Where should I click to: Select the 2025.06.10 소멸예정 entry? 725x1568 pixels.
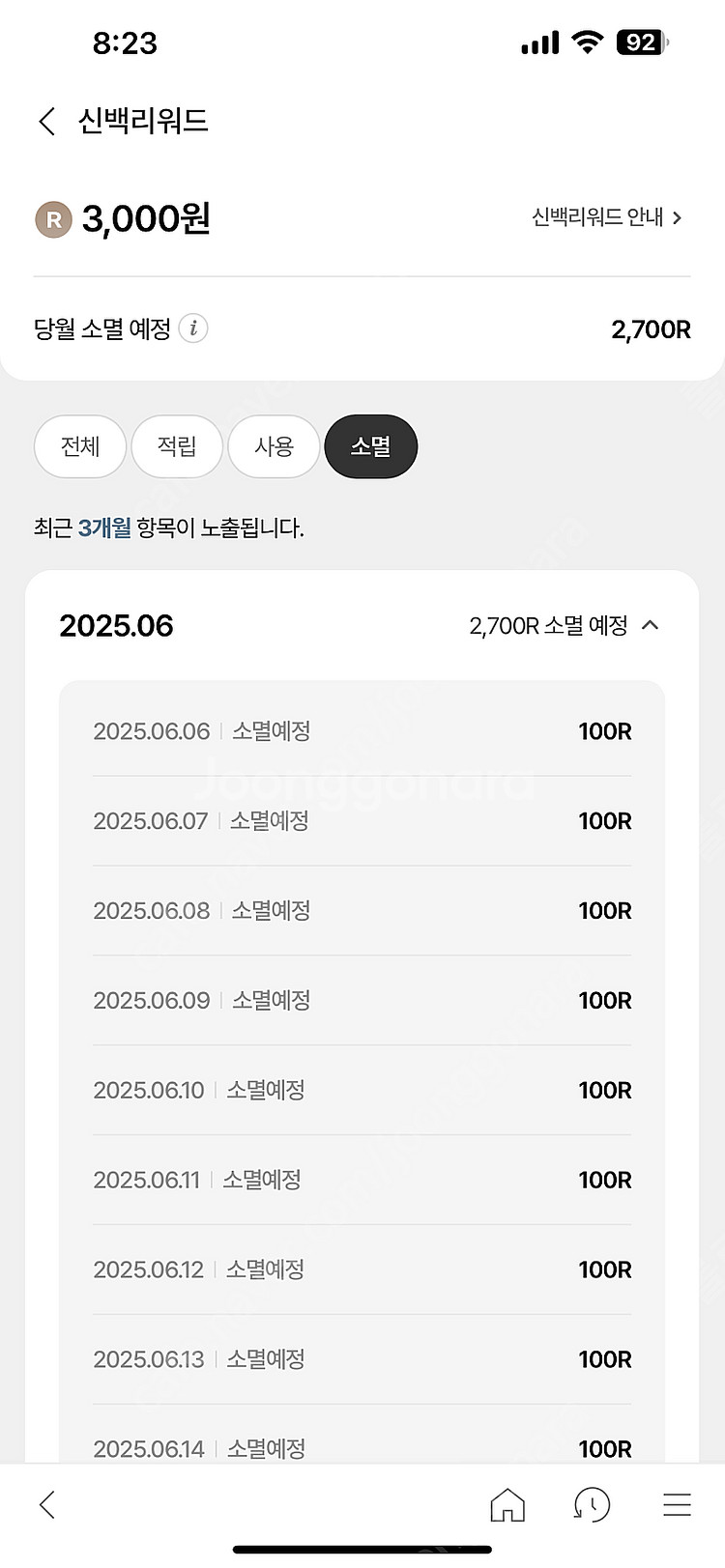tap(362, 1090)
